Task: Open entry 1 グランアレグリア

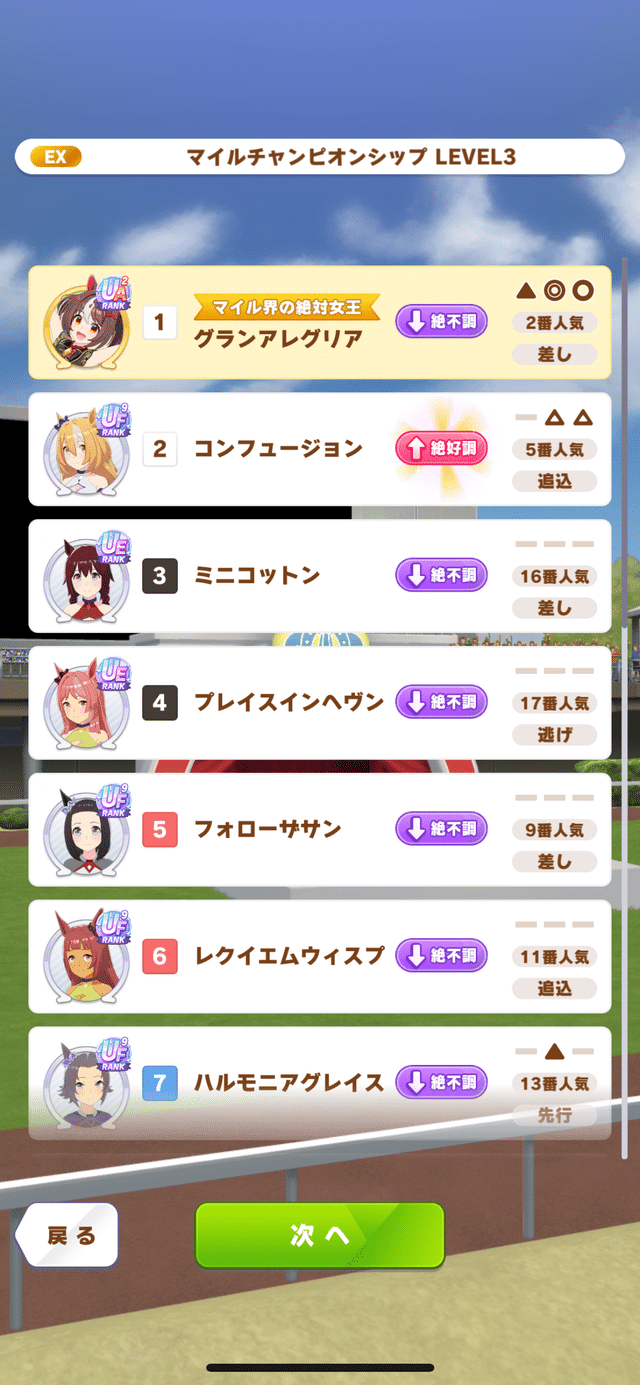Action: tap(319, 322)
